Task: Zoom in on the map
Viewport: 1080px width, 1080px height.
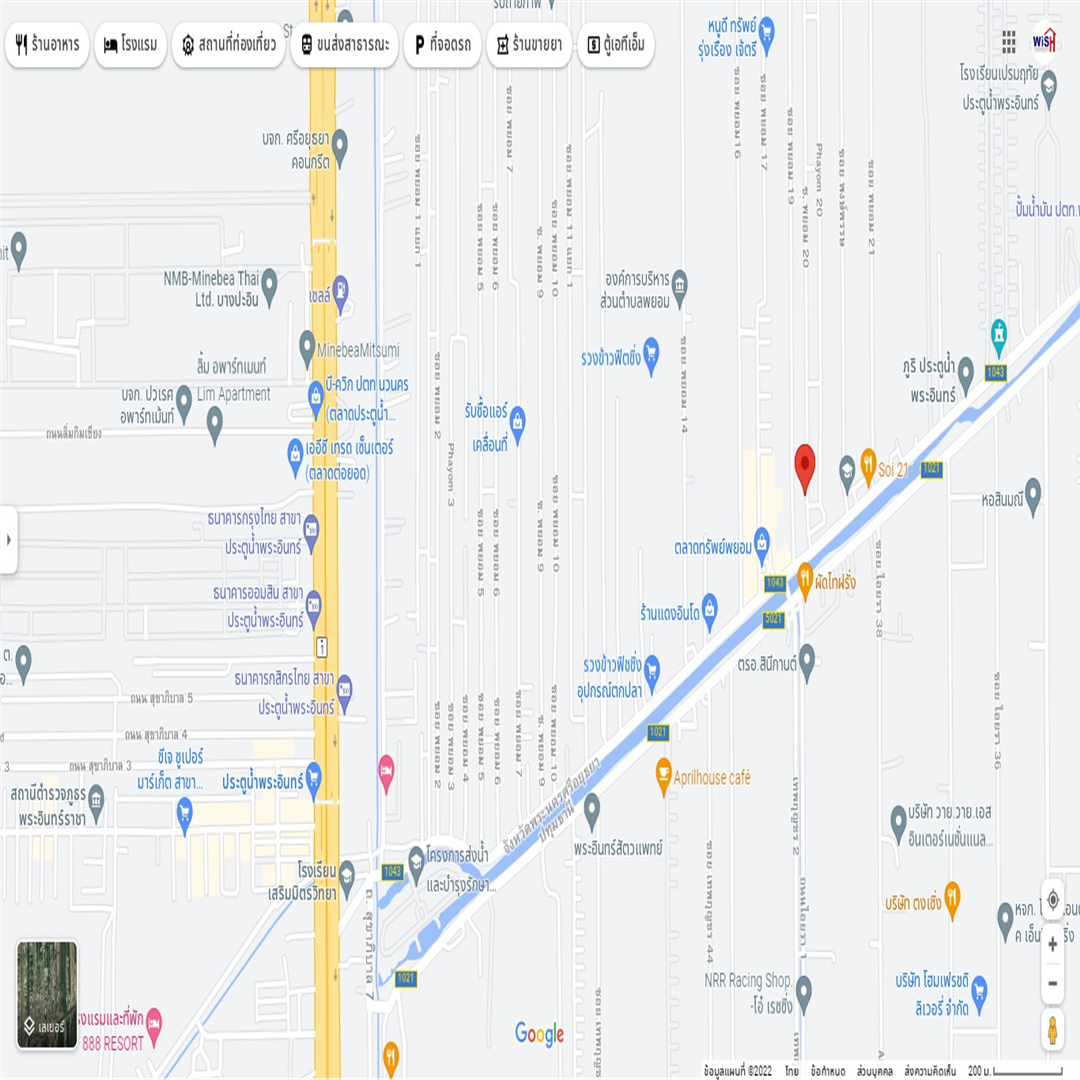Action: [1052, 944]
